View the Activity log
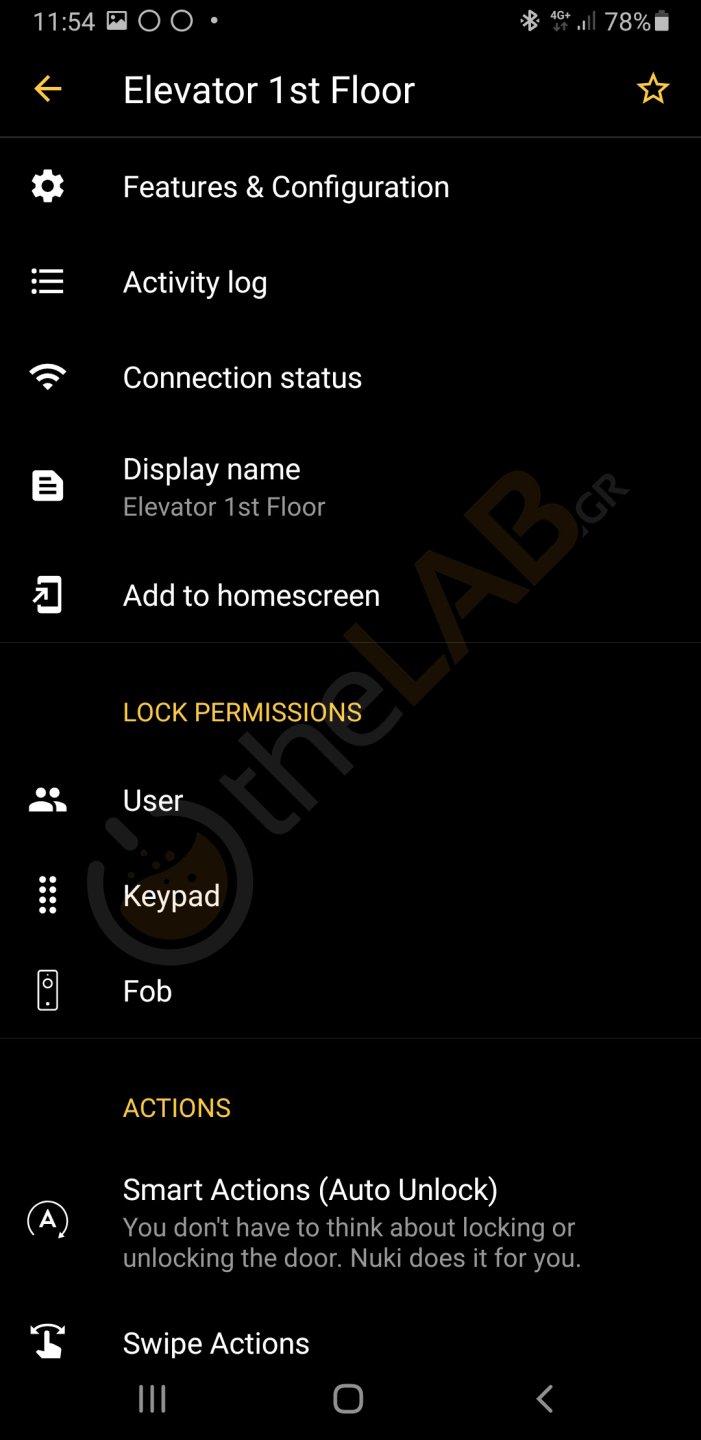Screen dimensions: 701x1440 (195, 283)
